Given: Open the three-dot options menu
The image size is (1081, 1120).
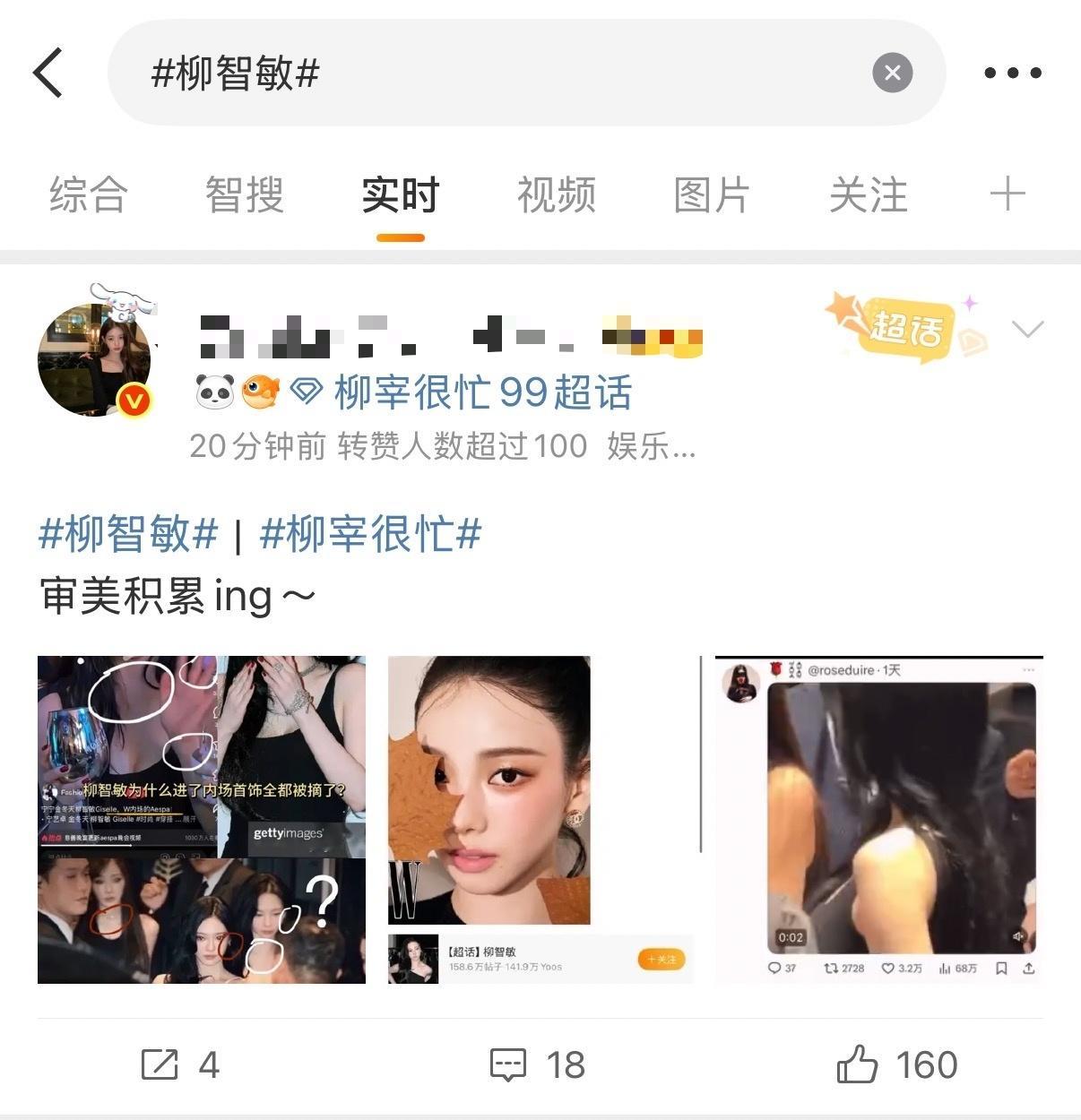Looking at the screenshot, I should (1011, 73).
